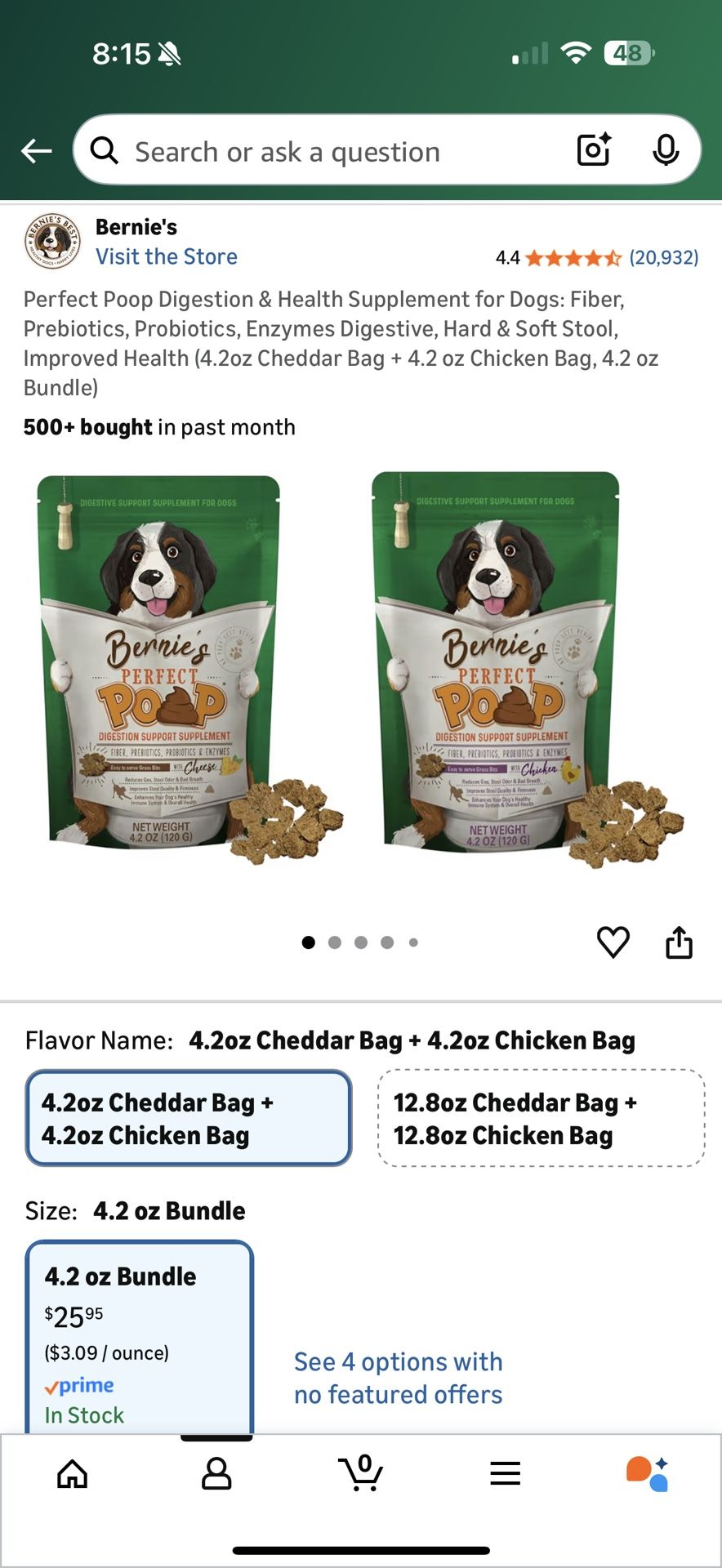Open your profile from the bottom navigation
The width and height of the screenshot is (722, 1568).
click(x=216, y=1473)
